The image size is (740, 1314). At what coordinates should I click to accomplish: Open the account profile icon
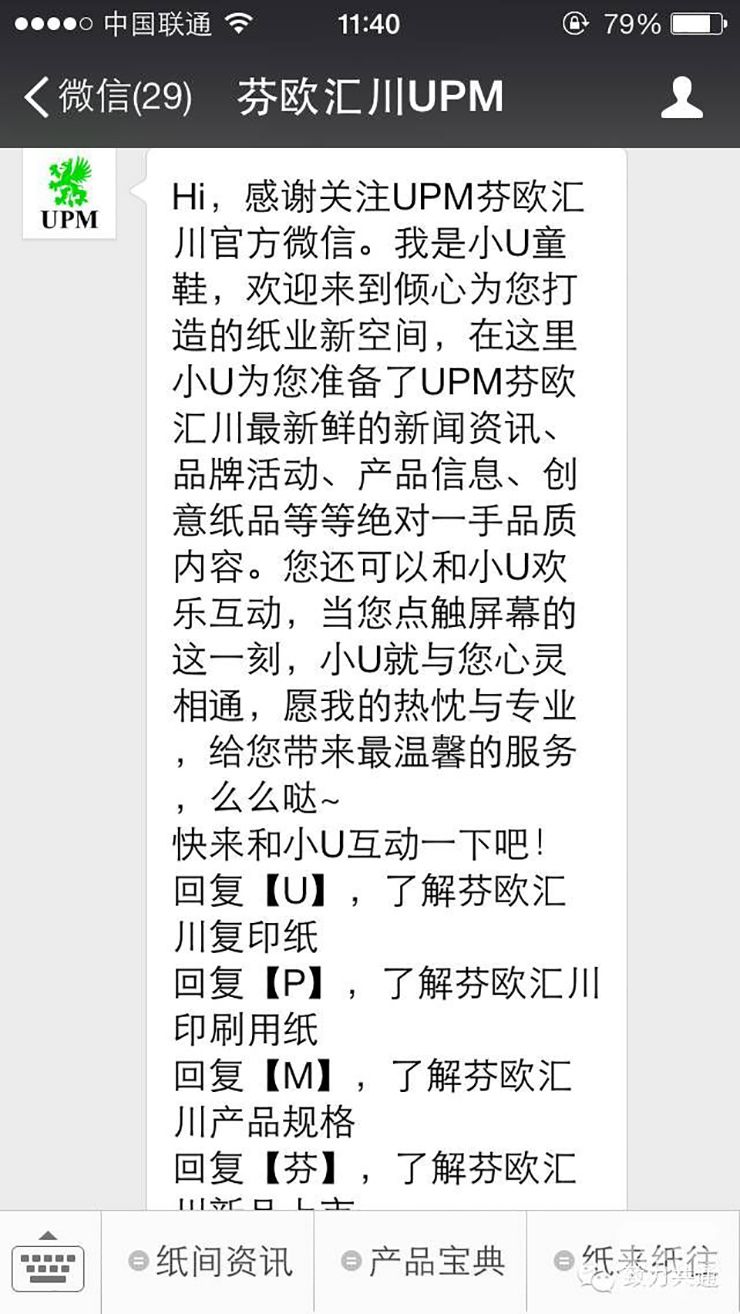point(682,97)
